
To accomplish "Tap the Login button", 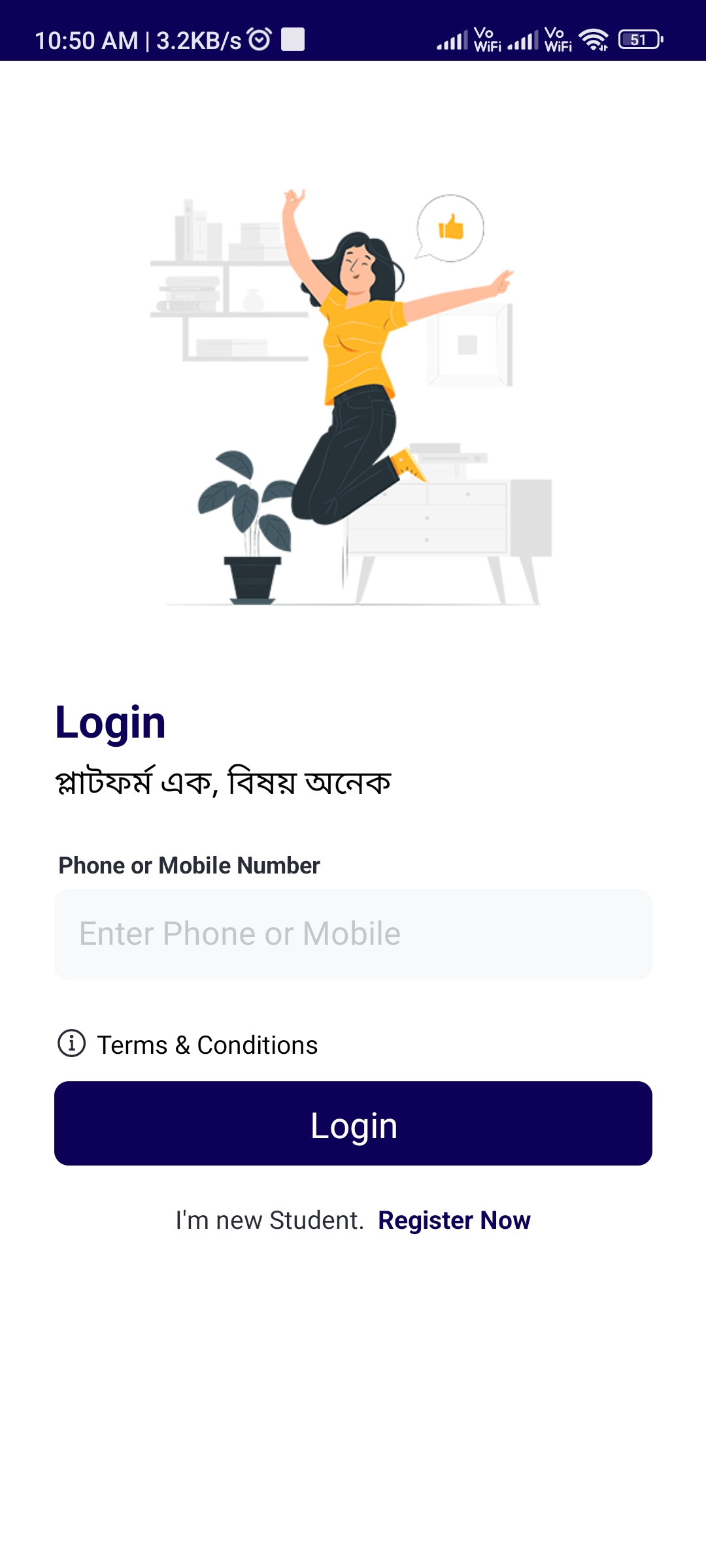I will coord(353,1124).
